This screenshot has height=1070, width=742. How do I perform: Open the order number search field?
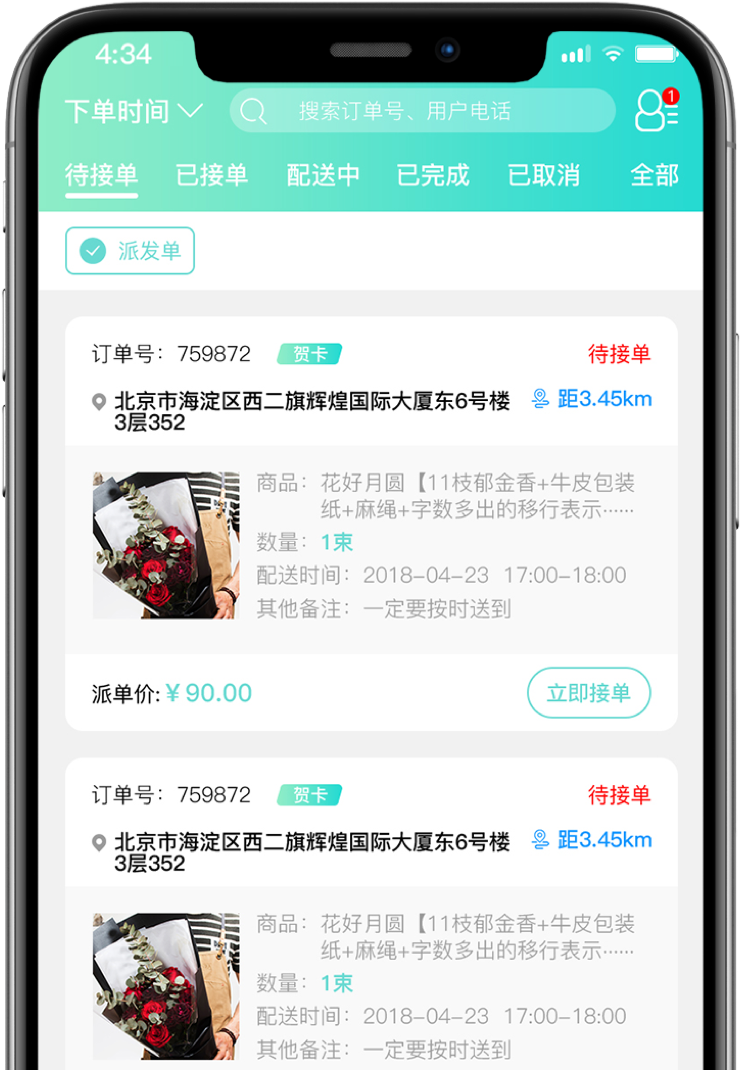(422, 111)
